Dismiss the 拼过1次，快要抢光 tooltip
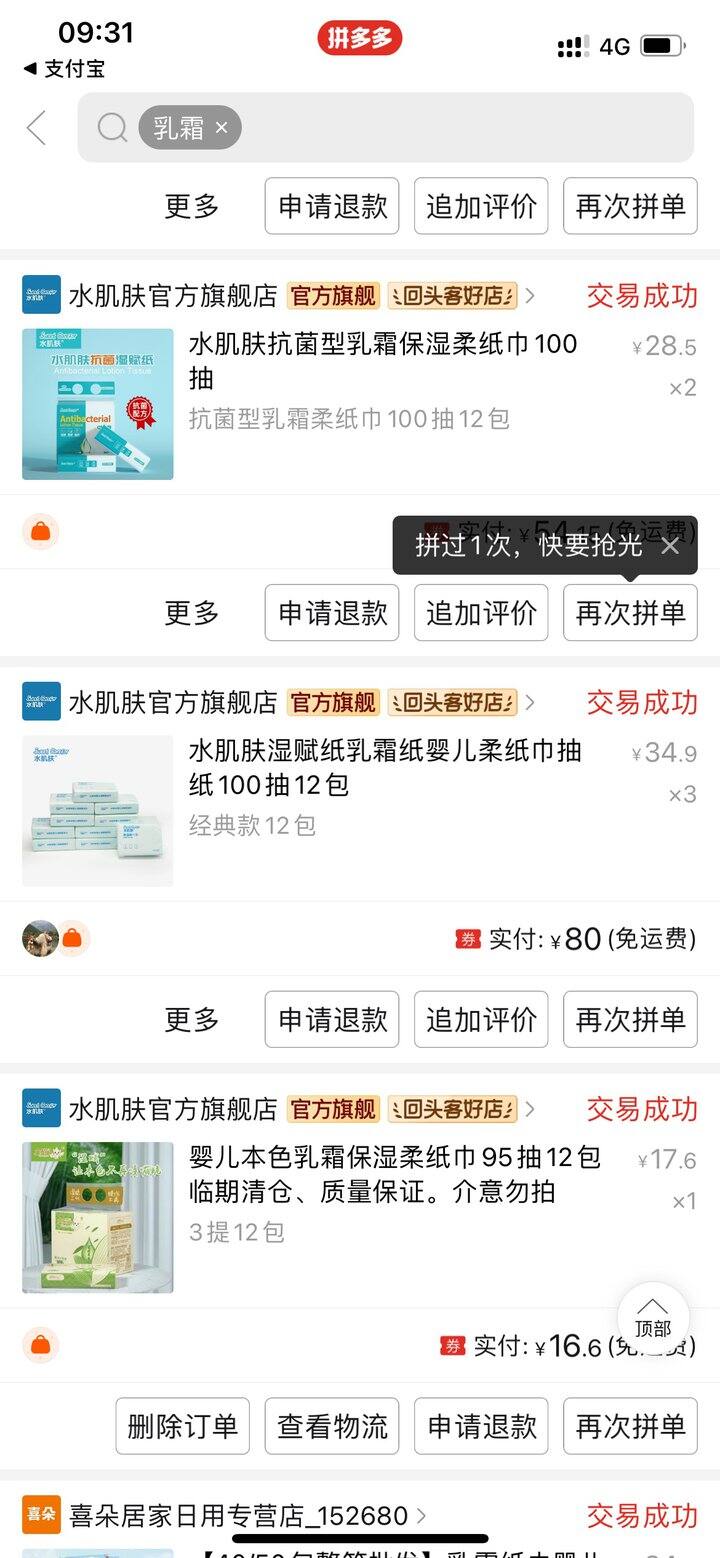The image size is (720, 1558). click(670, 545)
